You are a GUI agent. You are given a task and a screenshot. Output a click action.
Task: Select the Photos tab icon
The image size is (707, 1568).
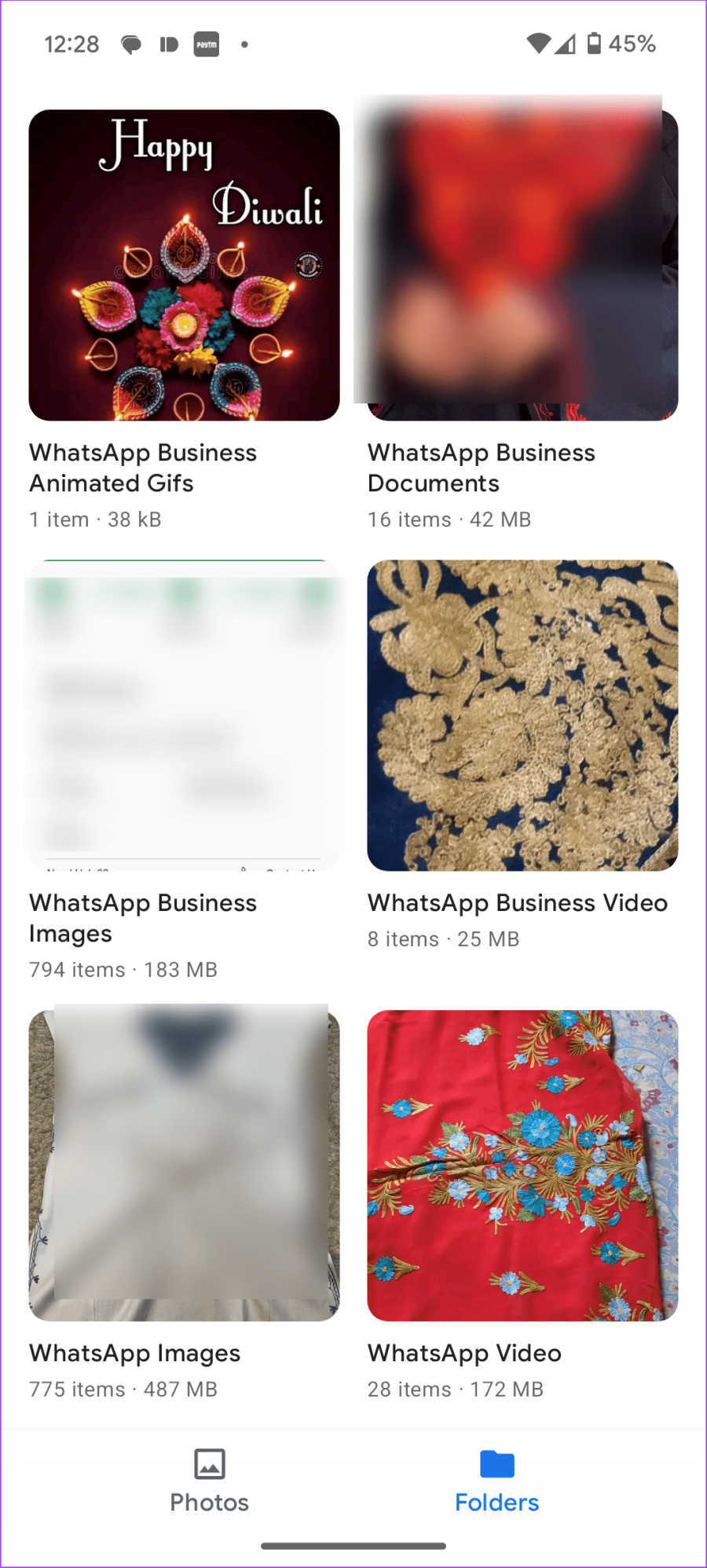[x=209, y=1463]
